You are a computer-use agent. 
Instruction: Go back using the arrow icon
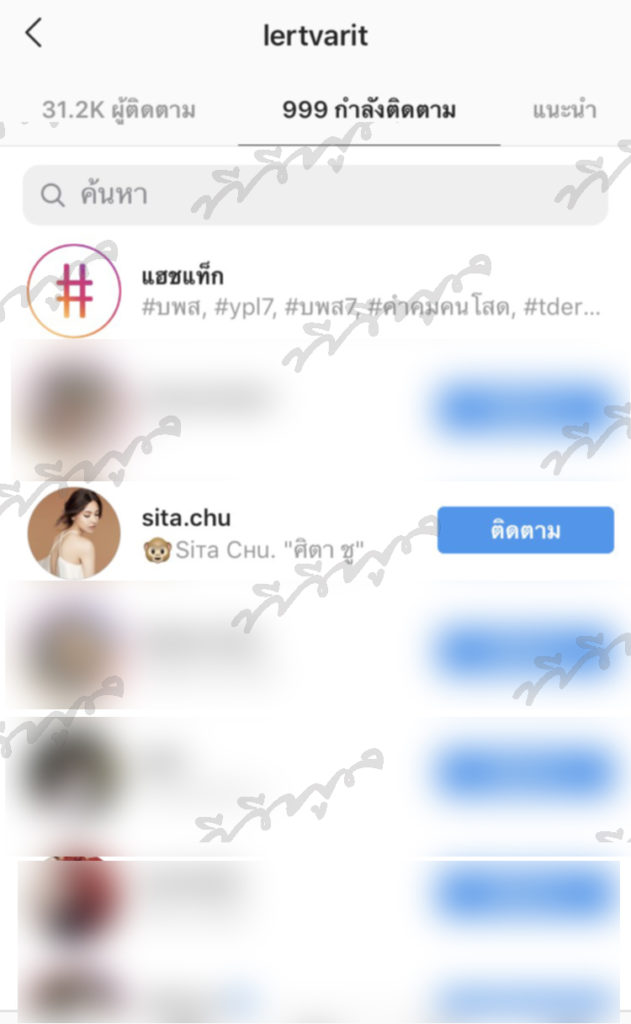tap(34, 34)
